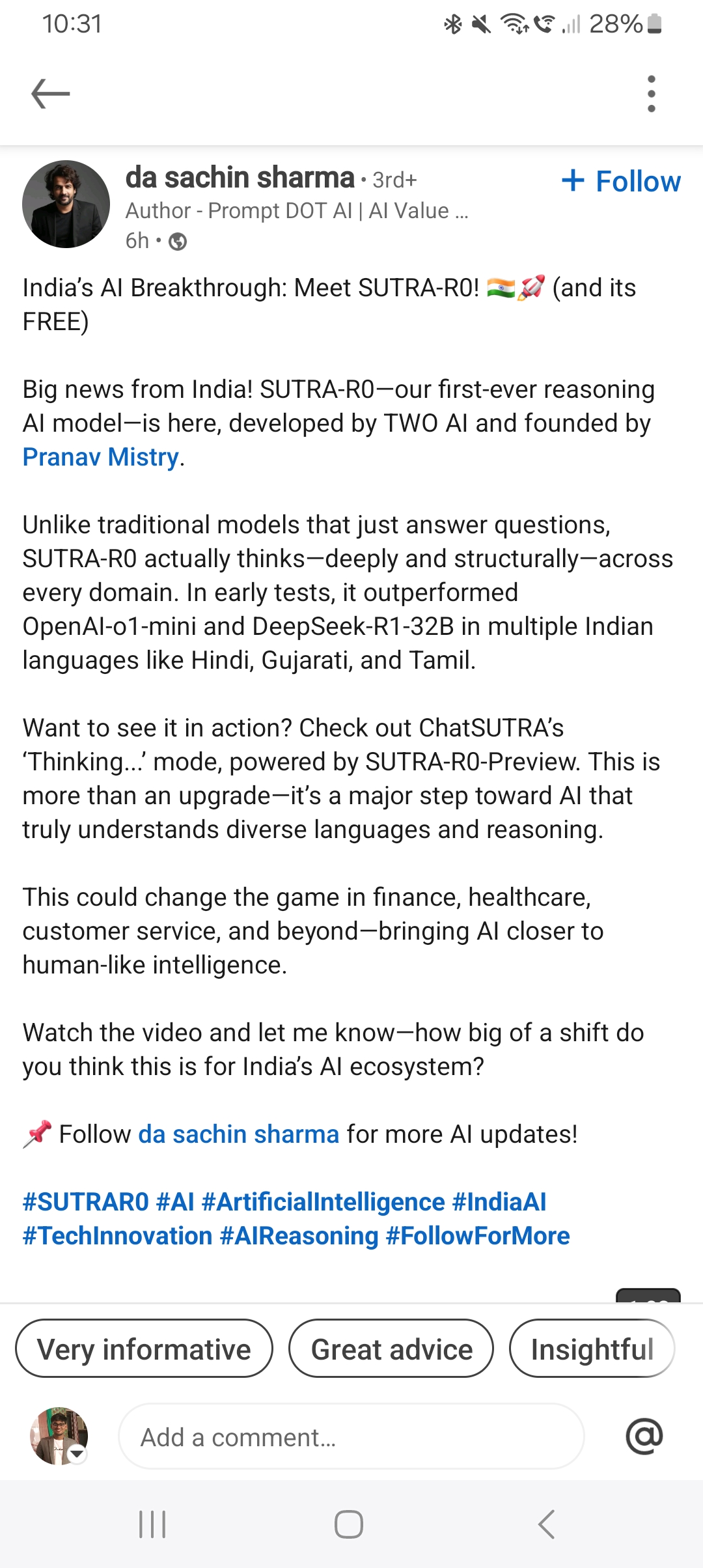Follow da sachin sharma
The image size is (703, 1568).
tap(621, 181)
